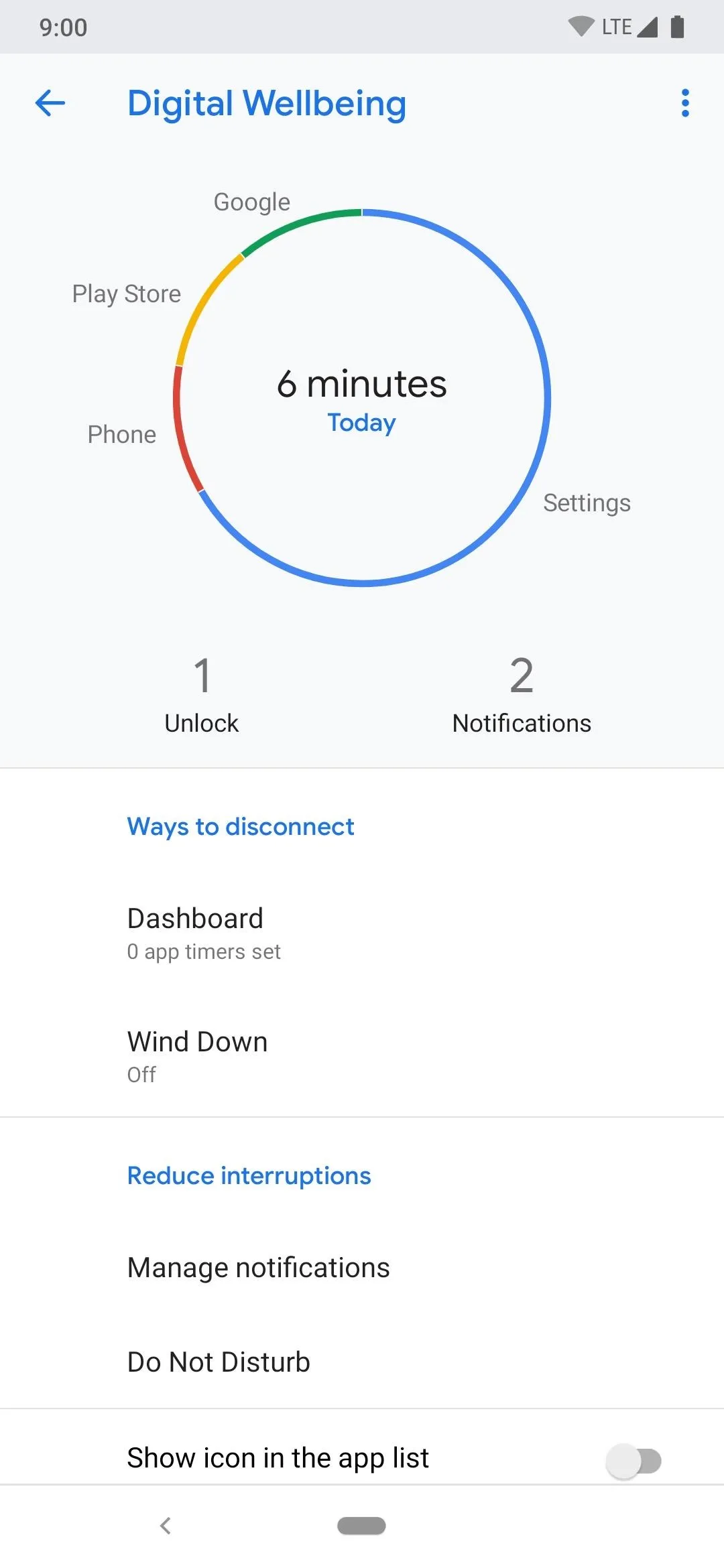View the Notifications count details
The height and width of the screenshot is (1568, 724).
pos(522,695)
